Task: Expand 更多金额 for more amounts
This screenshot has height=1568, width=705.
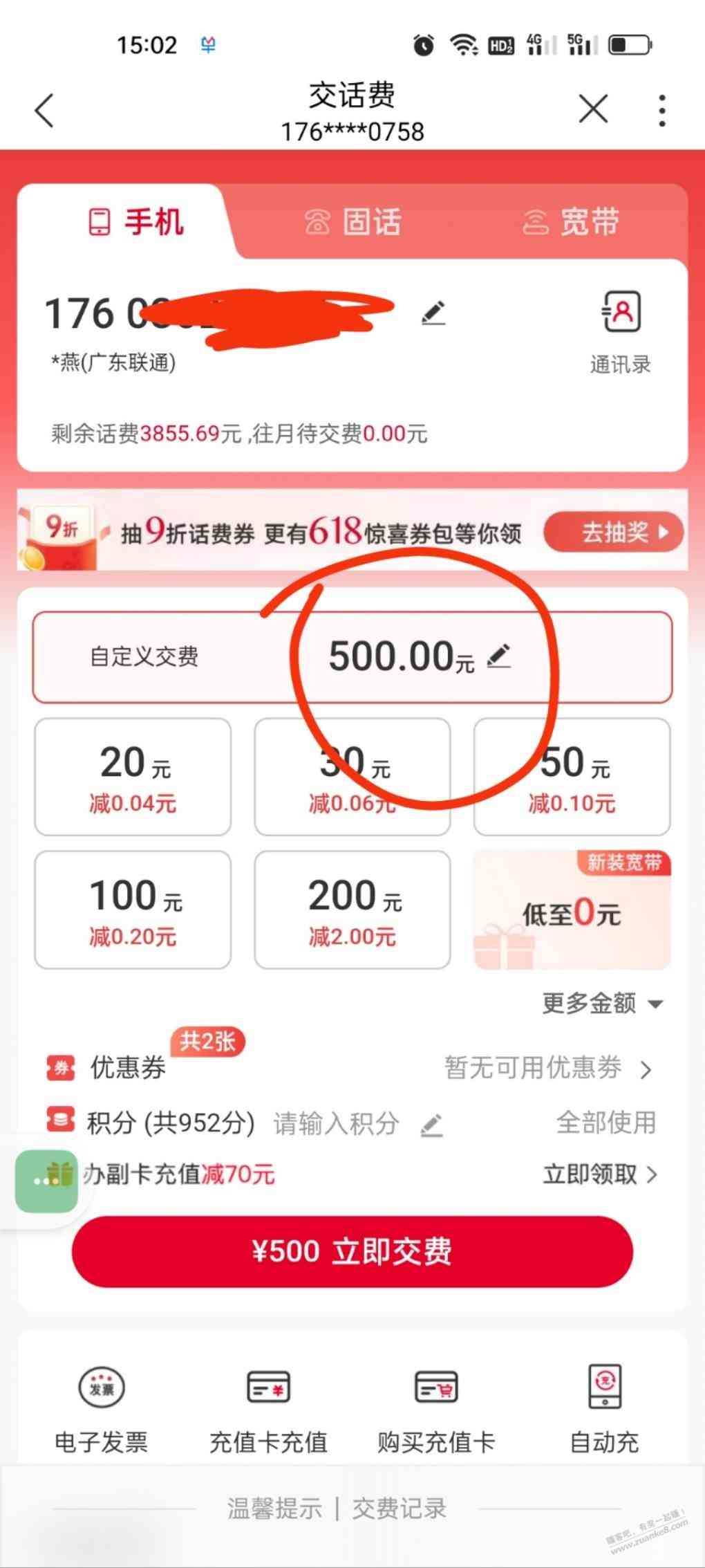Action: (x=601, y=1003)
